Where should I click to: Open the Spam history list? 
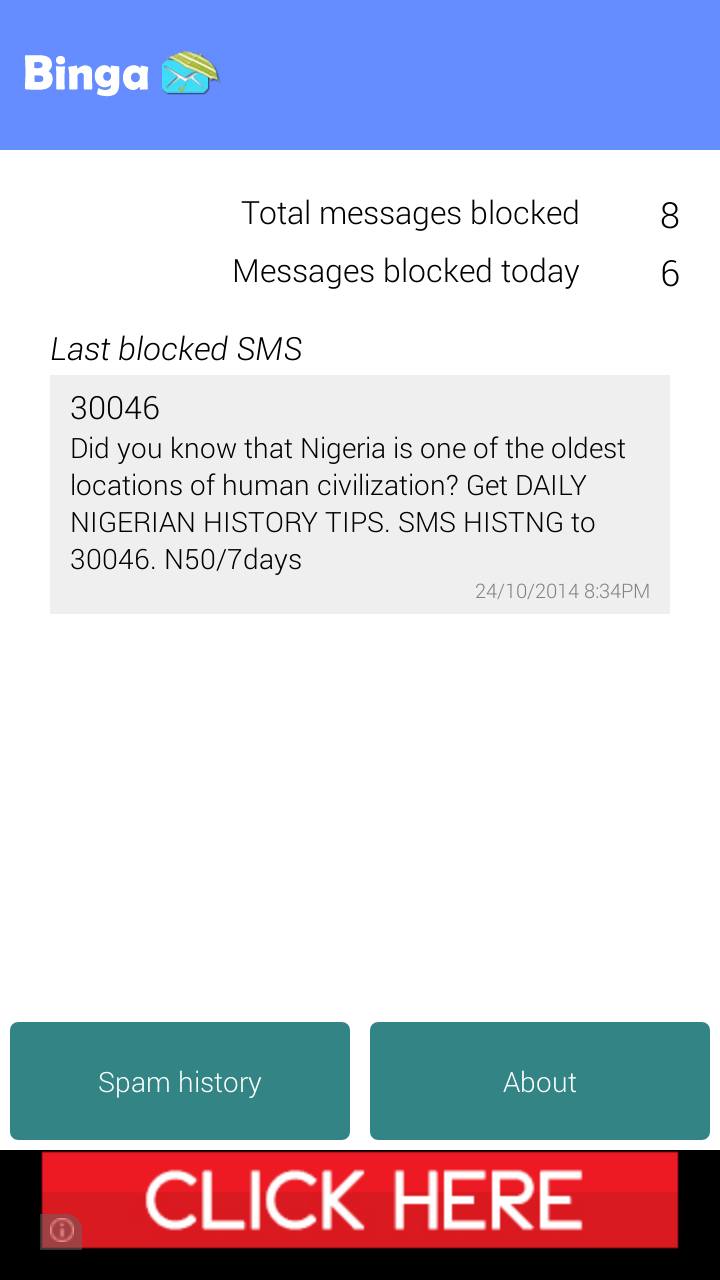pyautogui.click(x=180, y=1081)
